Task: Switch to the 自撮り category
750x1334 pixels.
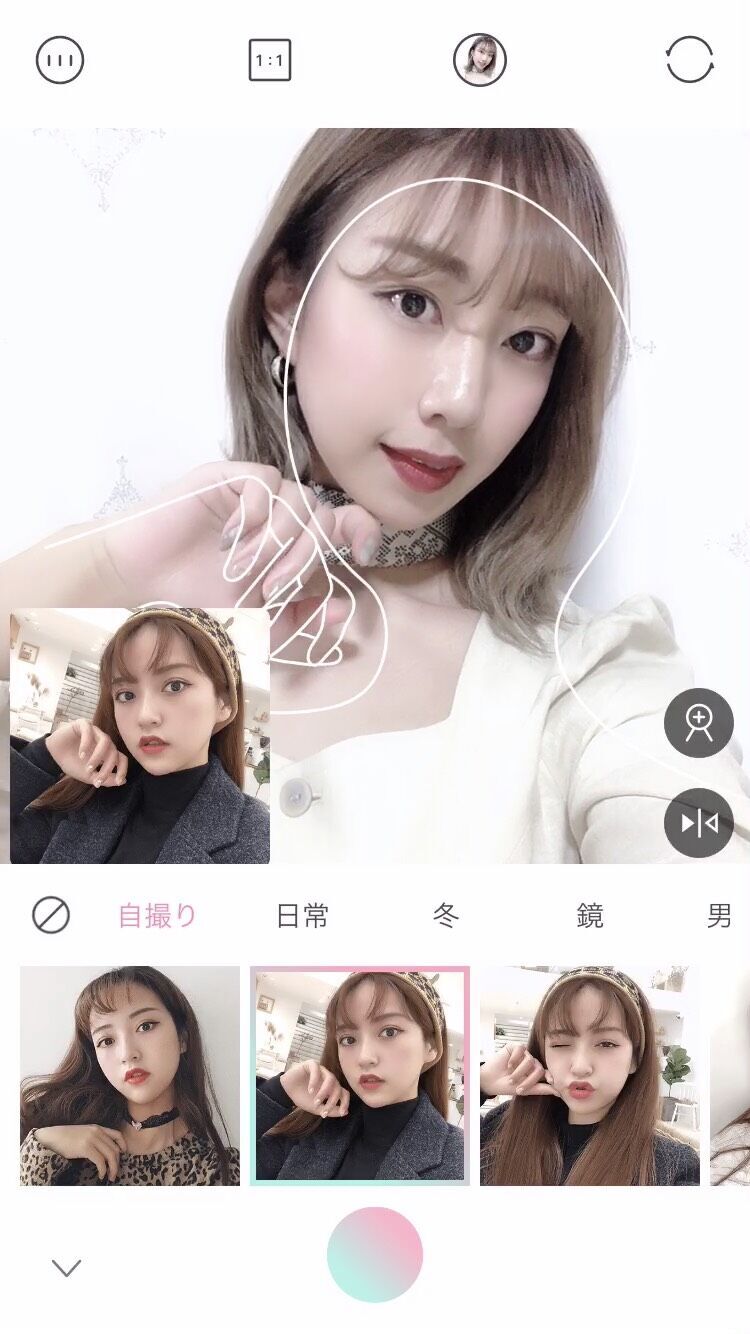Action: click(x=158, y=915)
